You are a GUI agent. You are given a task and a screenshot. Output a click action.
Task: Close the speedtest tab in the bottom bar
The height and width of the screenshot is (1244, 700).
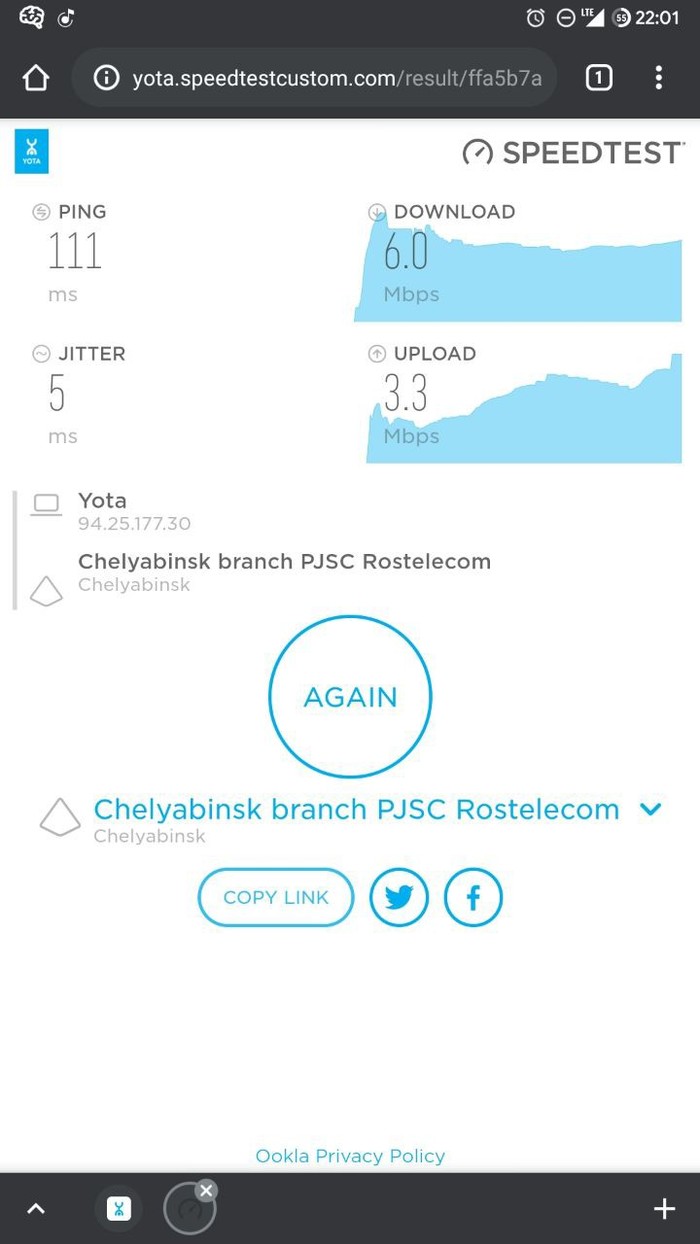206,1190
